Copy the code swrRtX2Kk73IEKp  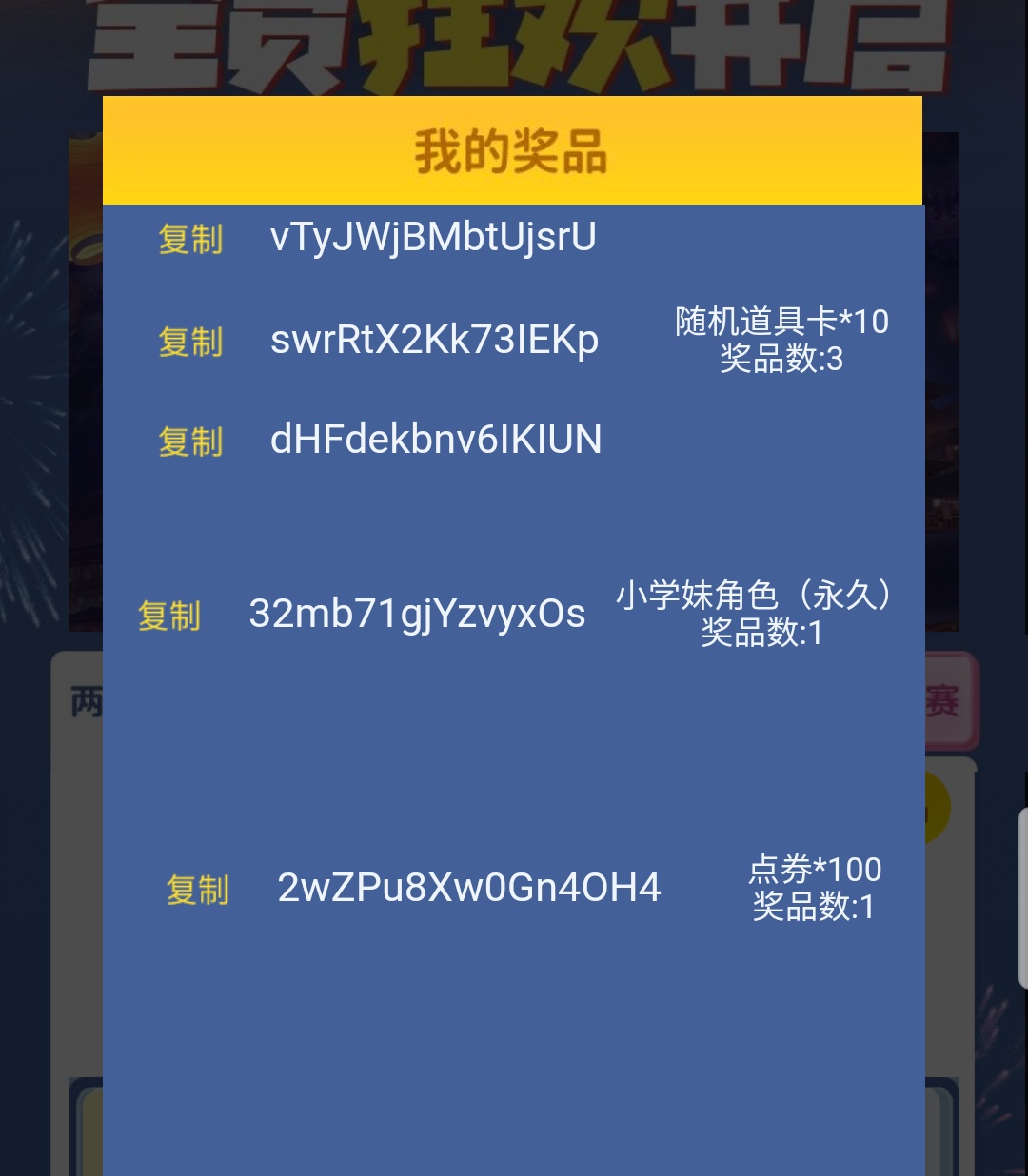point(190,341)
